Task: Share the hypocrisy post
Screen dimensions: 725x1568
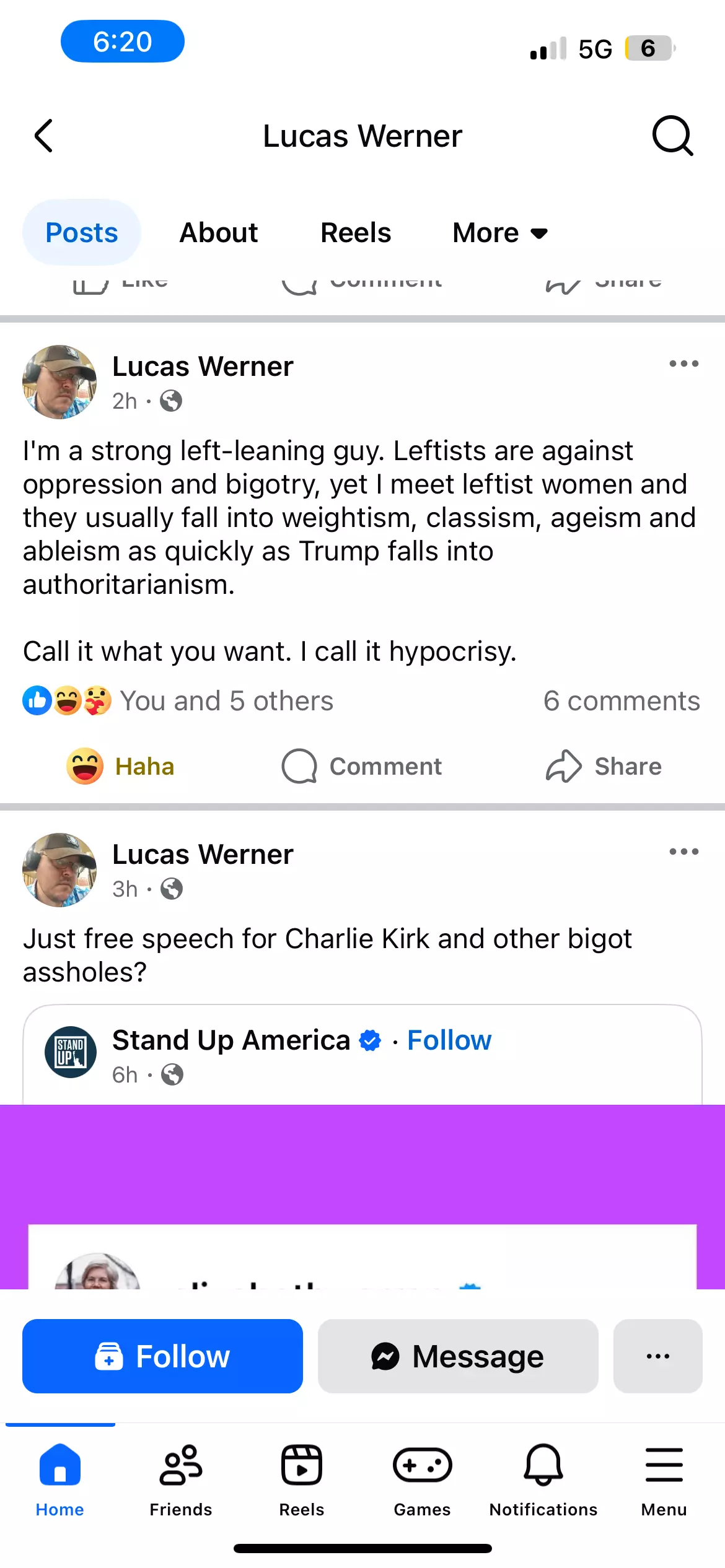Action: coord(604,766)
